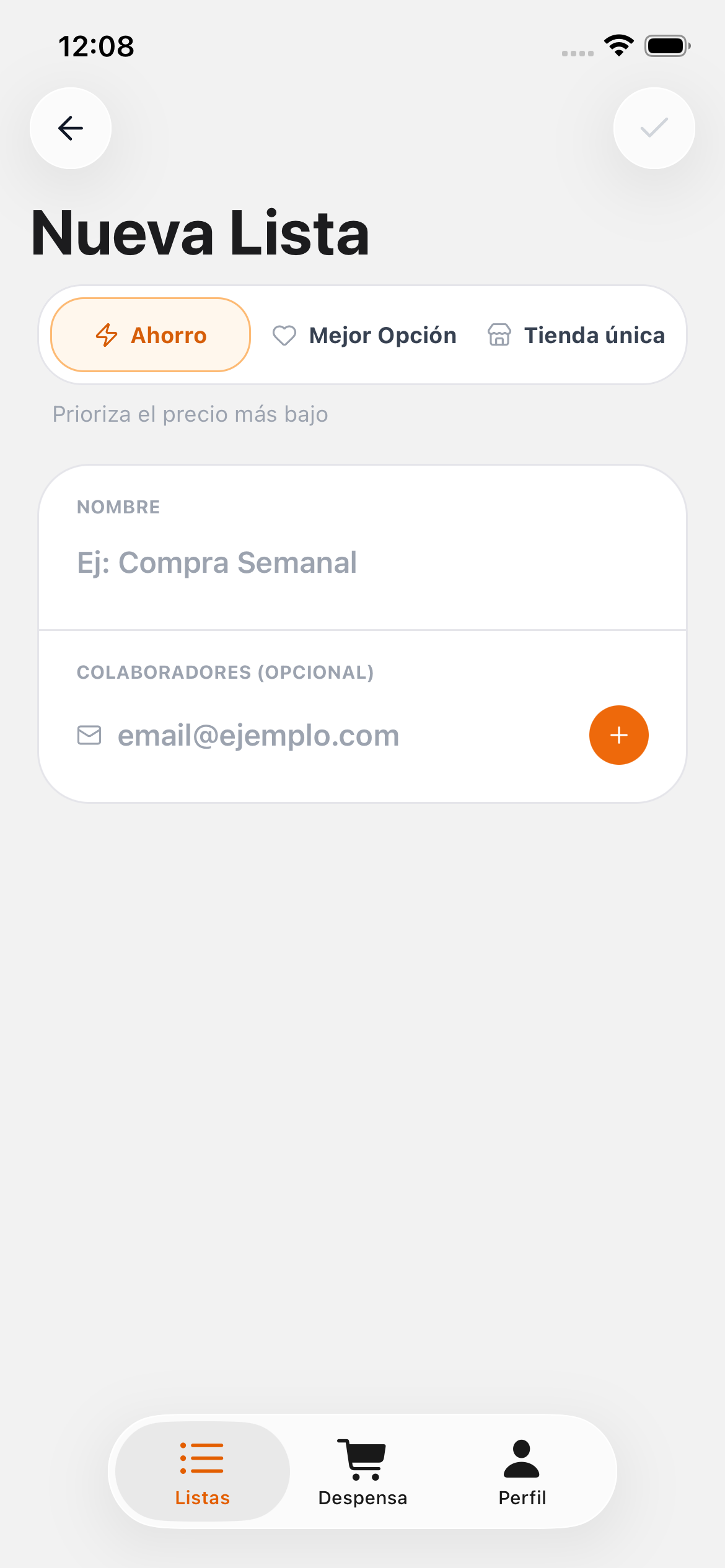Open the Perfil tab
The height and width of the screenshot is (1568, 725).
522,1471
